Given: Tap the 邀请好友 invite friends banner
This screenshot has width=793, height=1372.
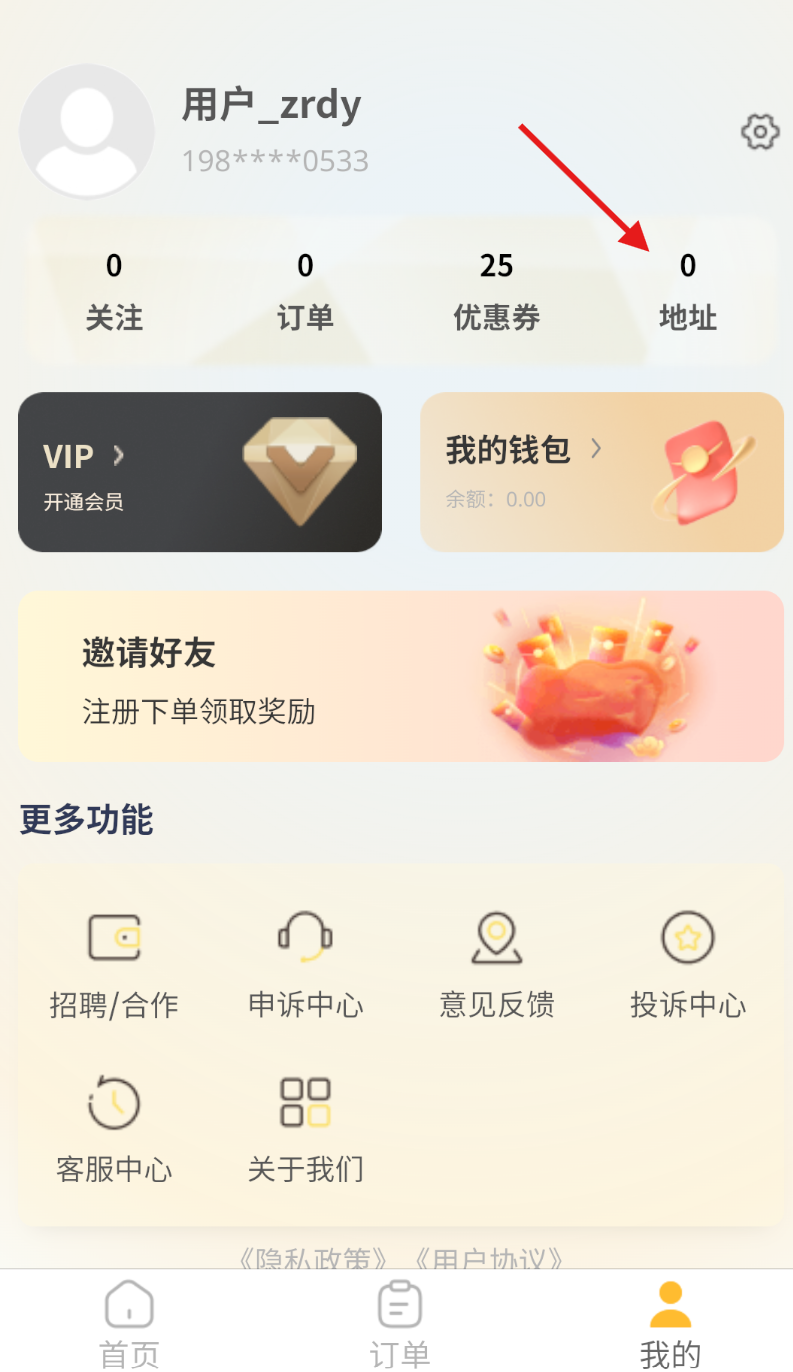Looking at the screenshot, I should [x=397, y=676].
